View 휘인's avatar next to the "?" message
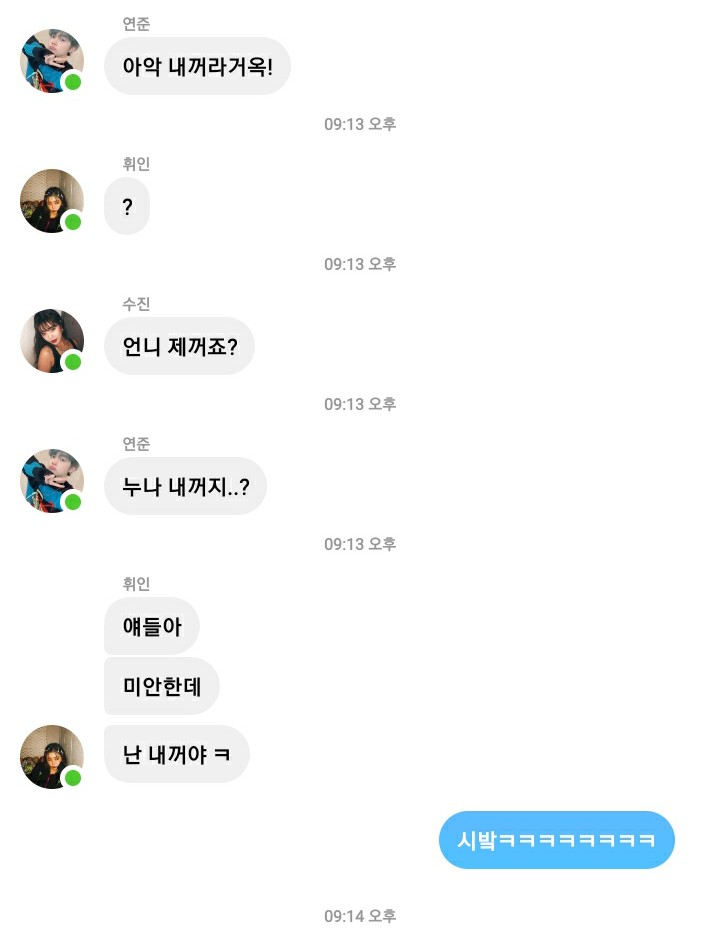 52,201
